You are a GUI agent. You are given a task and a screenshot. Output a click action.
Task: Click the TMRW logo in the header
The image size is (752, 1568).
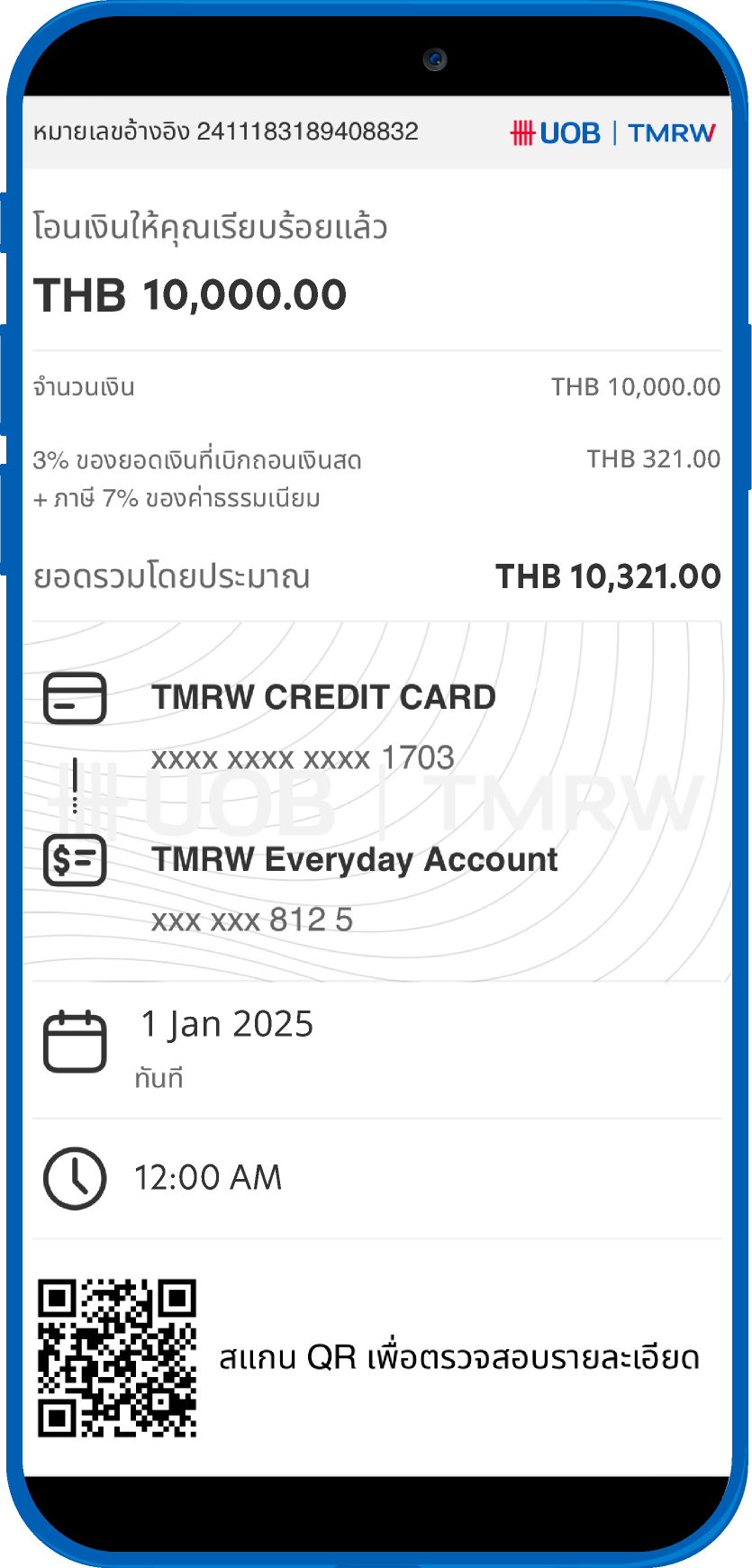click(670, 132)
